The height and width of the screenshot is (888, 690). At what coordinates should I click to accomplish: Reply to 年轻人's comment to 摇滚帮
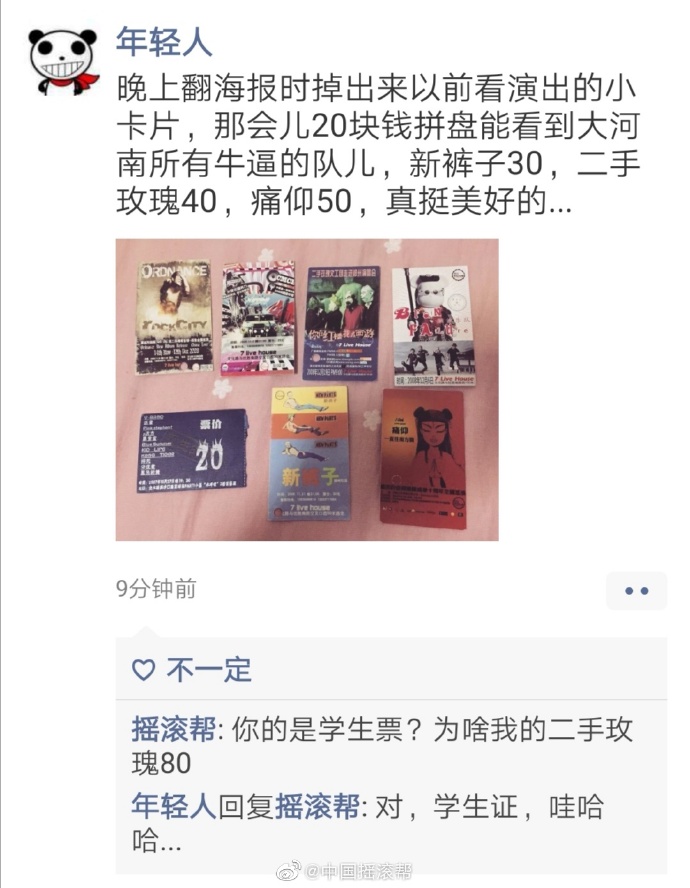(x=400, y=822)
